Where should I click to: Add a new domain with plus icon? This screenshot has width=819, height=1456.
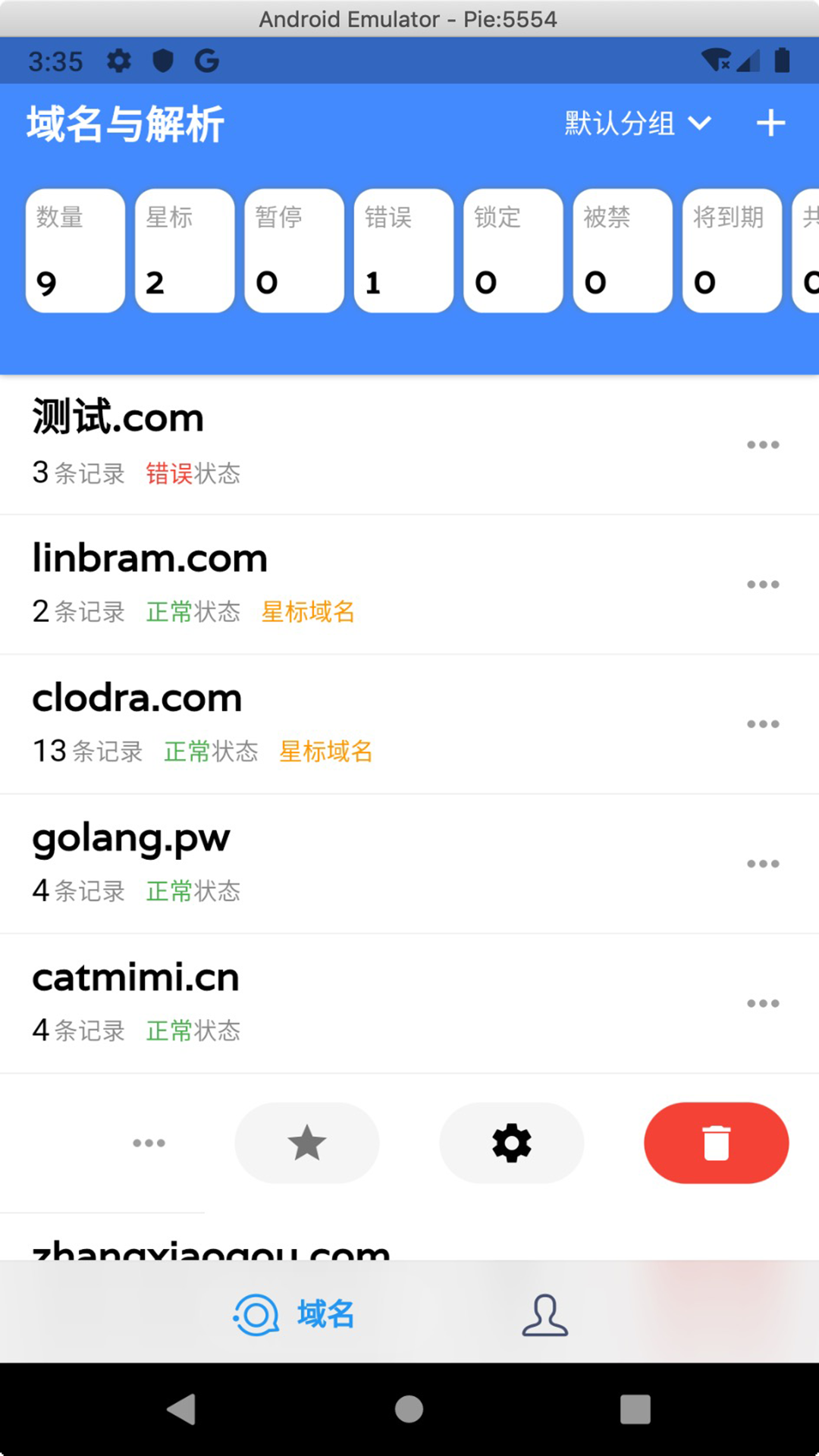click(770, 123)
